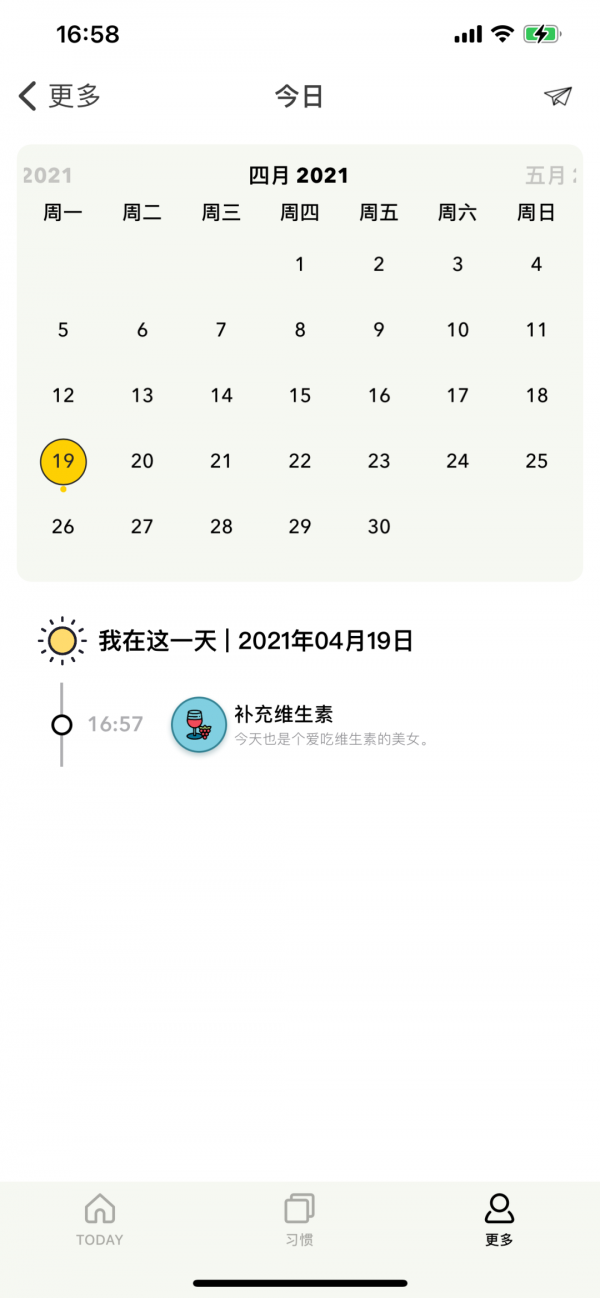
Task: Select April 19 on the calendar
Action: pyautogui.click(x=63, y=461)
